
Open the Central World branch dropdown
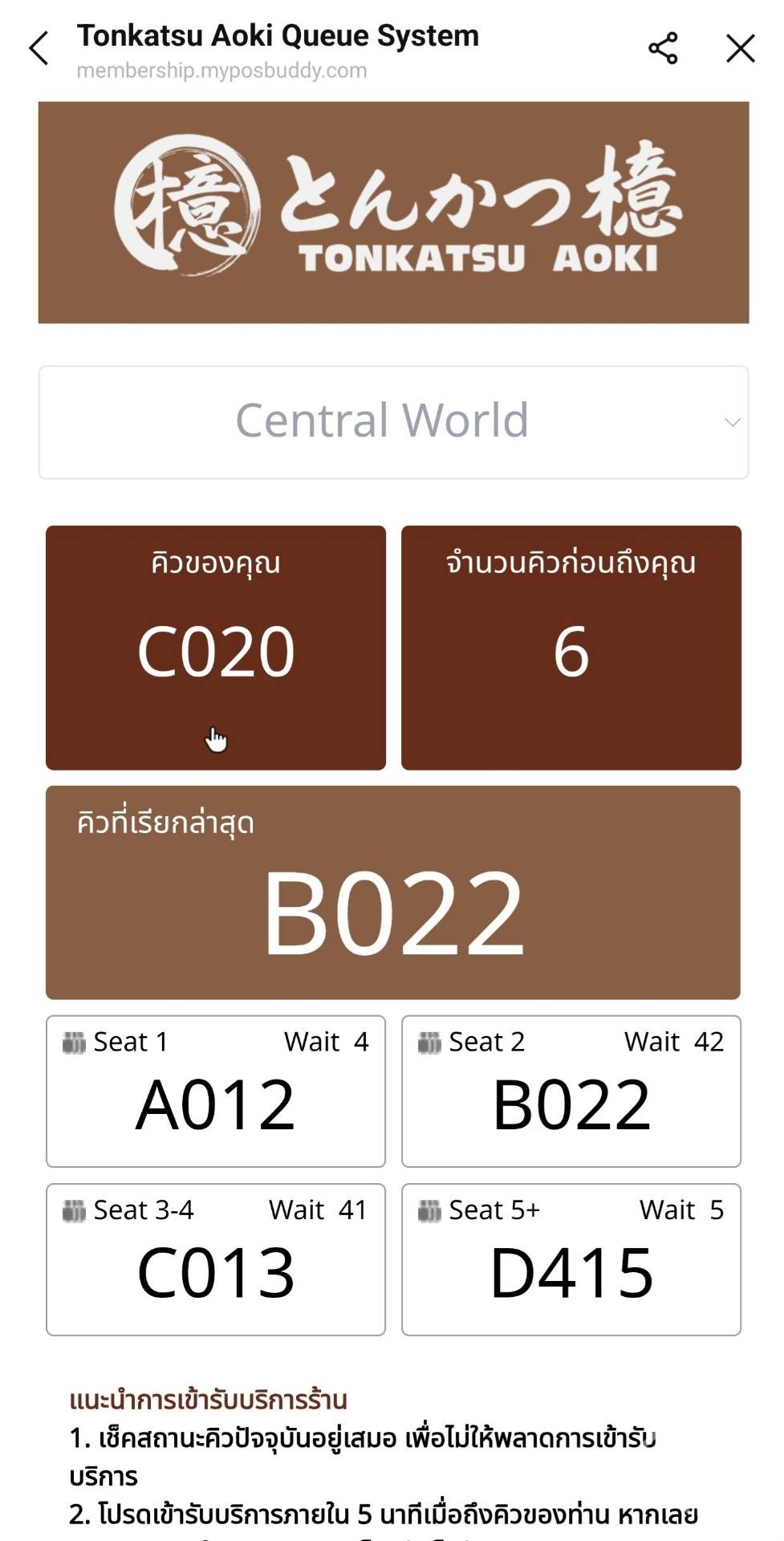coord(393,422)
